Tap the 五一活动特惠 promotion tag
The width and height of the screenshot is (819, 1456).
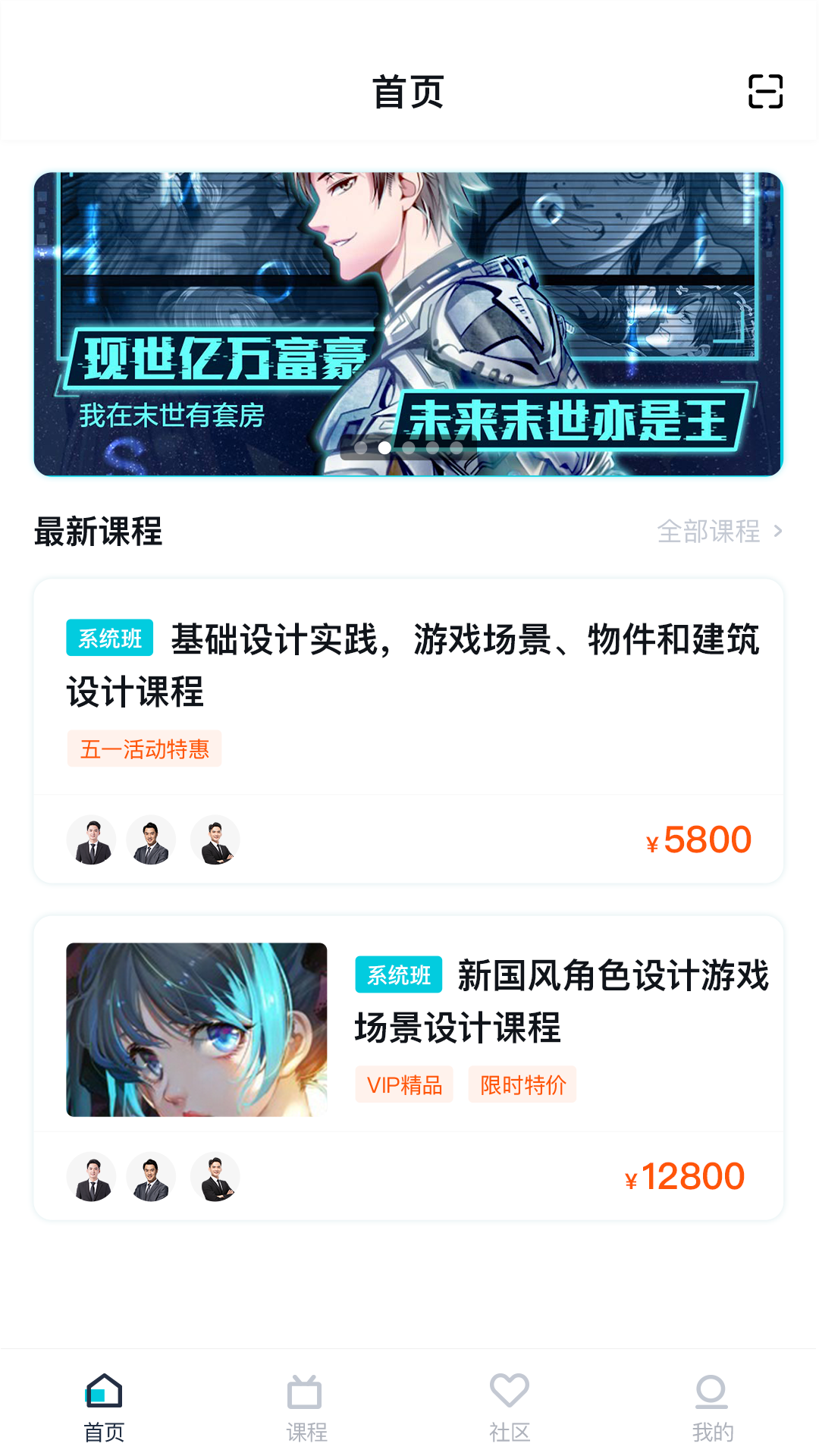[143, 748]
